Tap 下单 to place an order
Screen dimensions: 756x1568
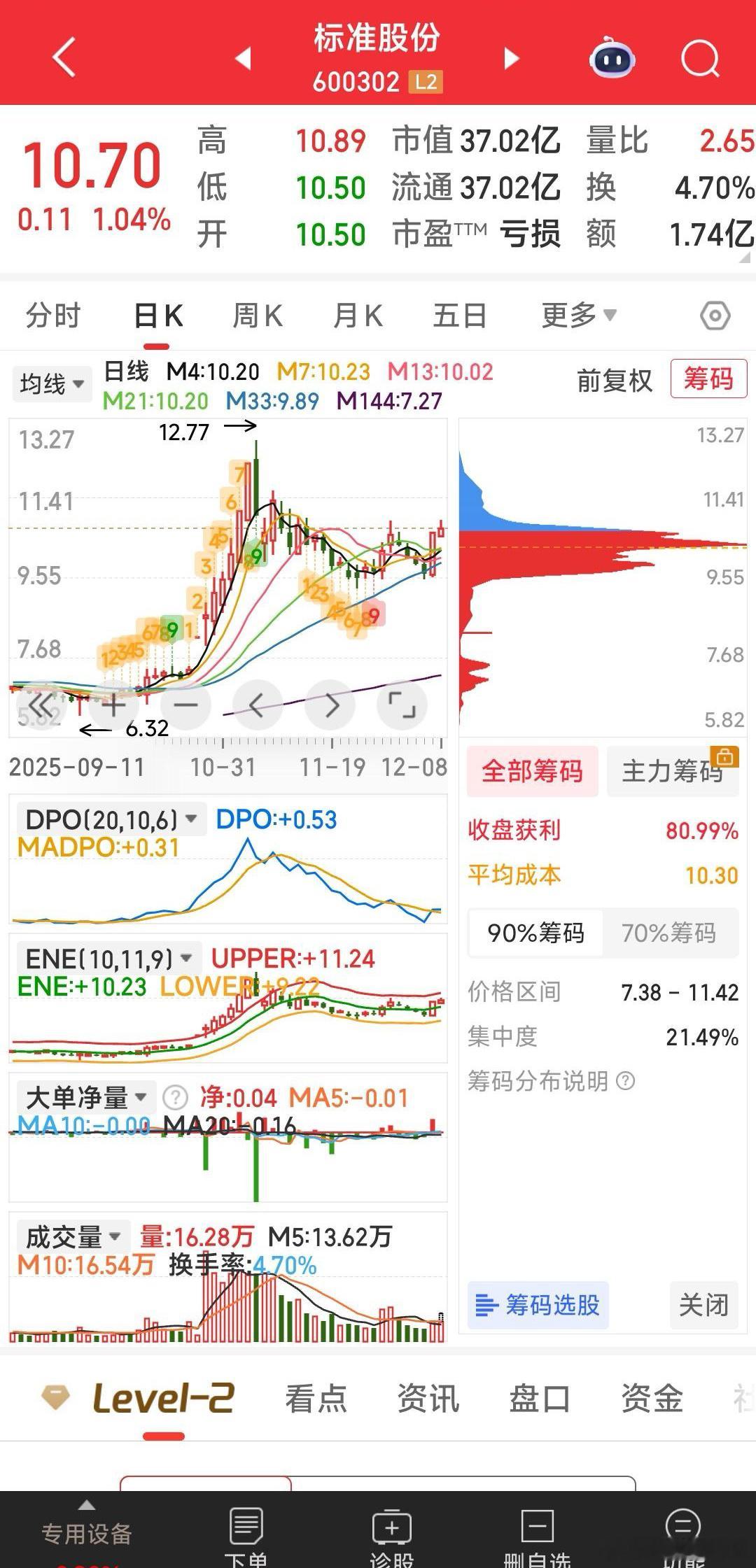246,1535
